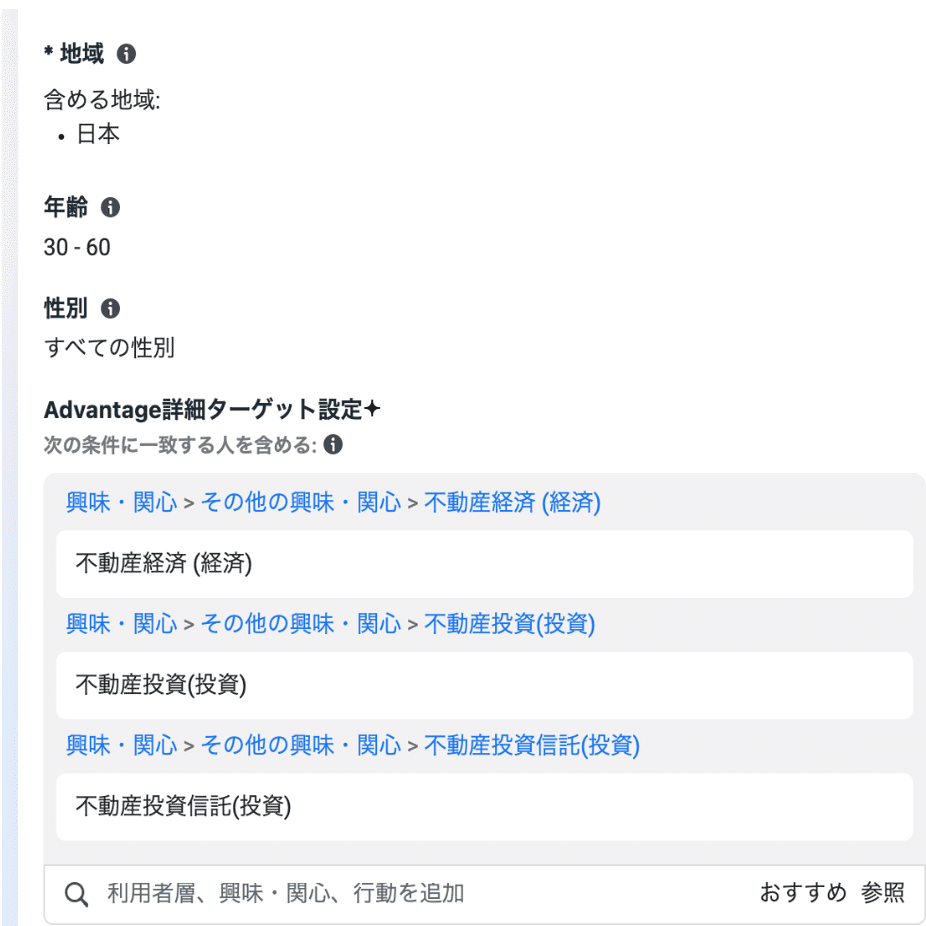
Task: Tap the info icon next to 地域
Action: tap(126, 54)
